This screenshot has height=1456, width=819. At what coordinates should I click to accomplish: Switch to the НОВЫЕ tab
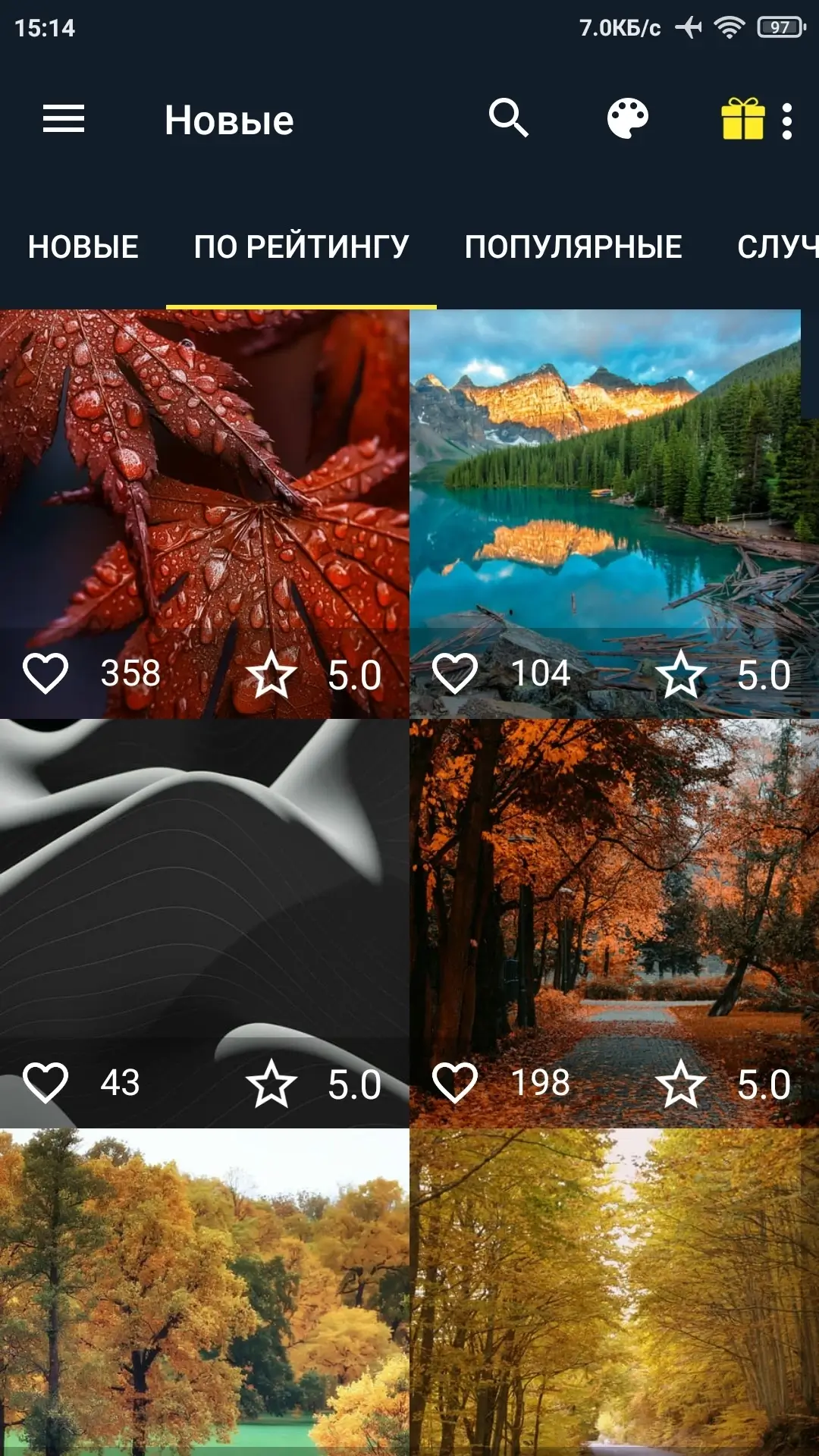pyautogui.click(x=83, y=246)
